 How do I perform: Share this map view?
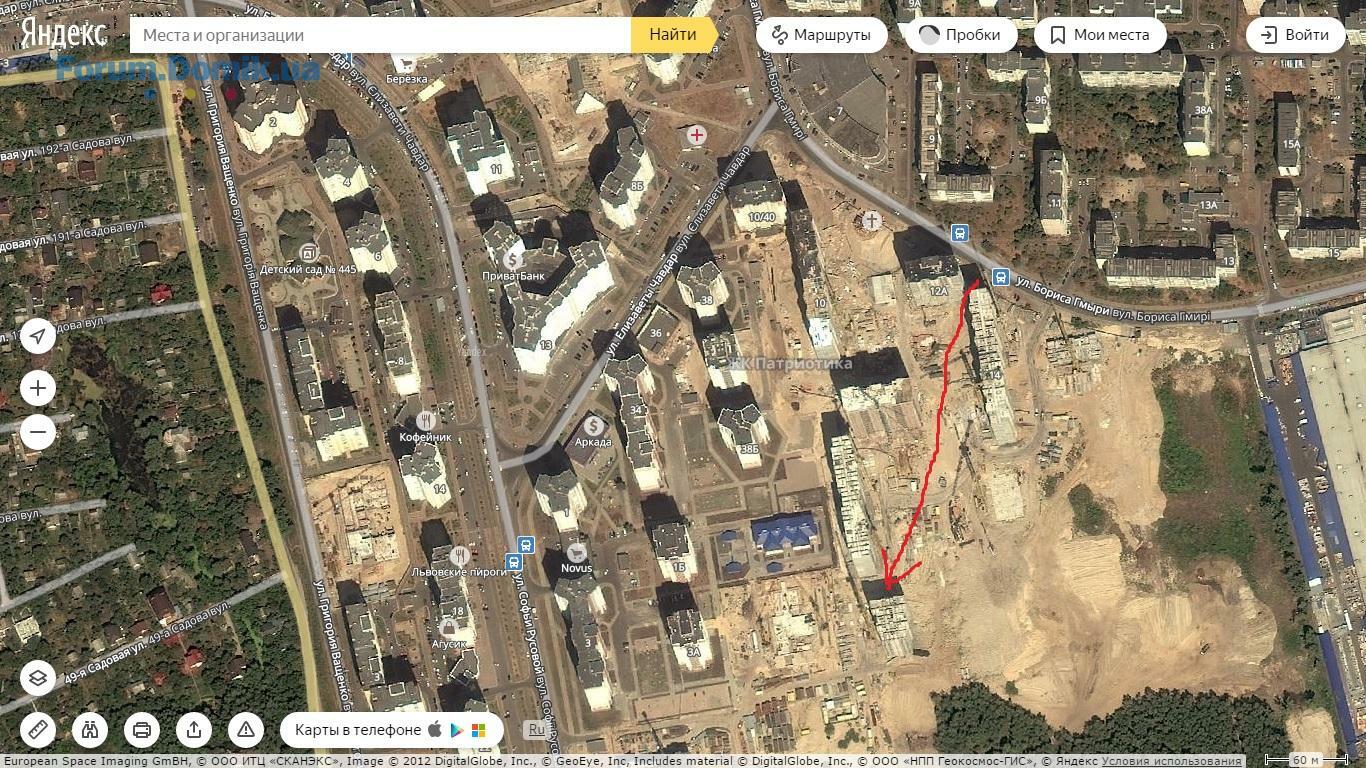click(194, 730)
